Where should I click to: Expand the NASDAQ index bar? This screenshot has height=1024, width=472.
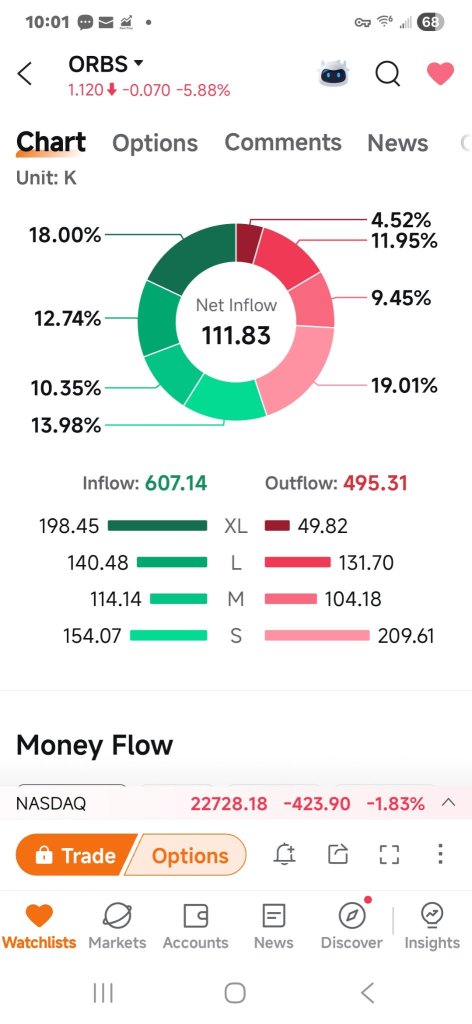point(448,803)
